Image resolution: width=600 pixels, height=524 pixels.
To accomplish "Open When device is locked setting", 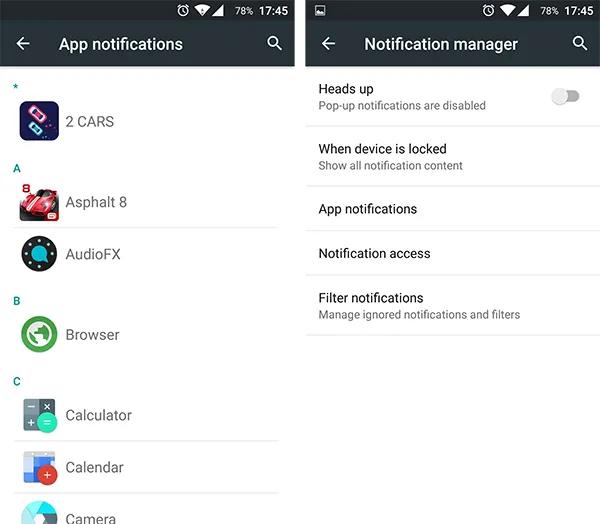I will (452, 156).
